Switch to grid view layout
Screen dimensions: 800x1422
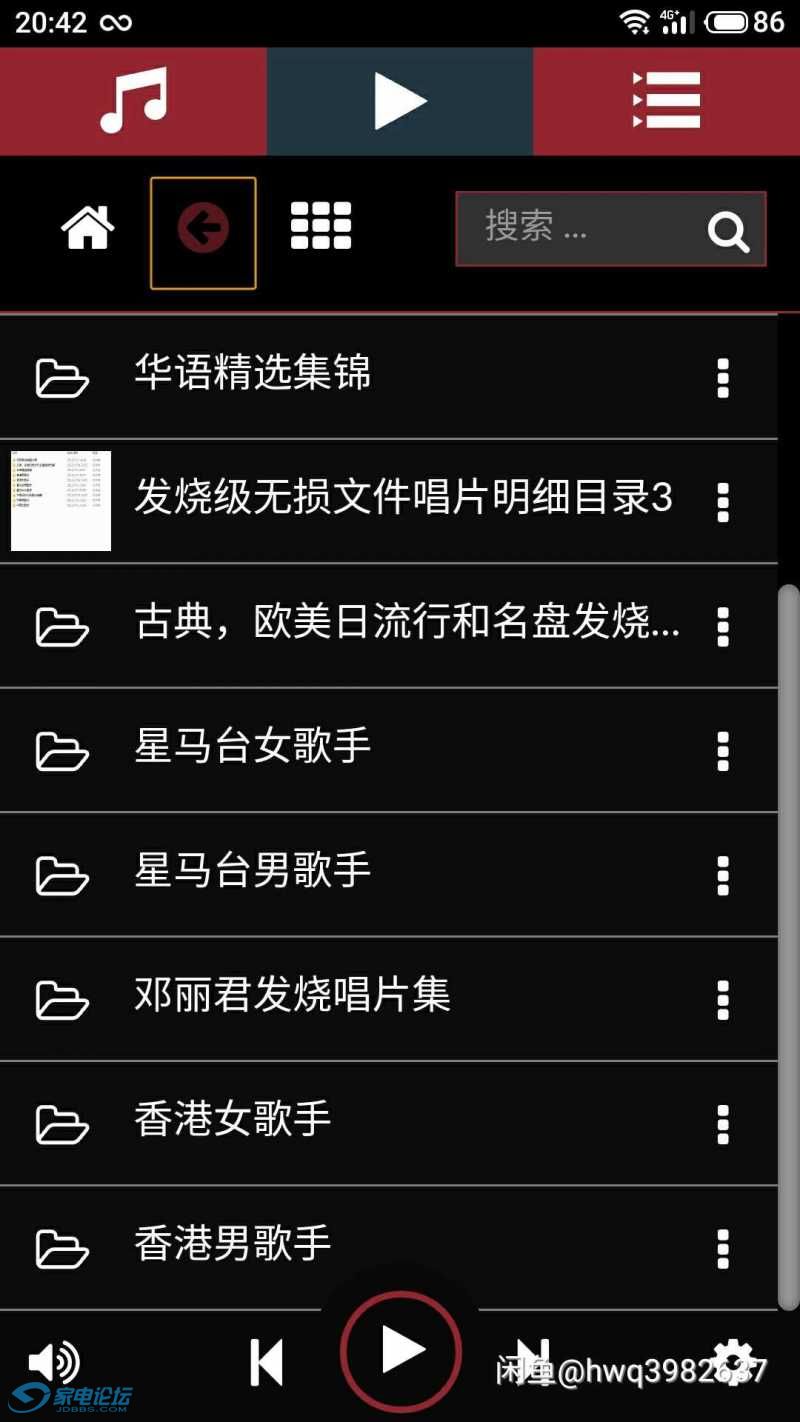click(321, 226)
